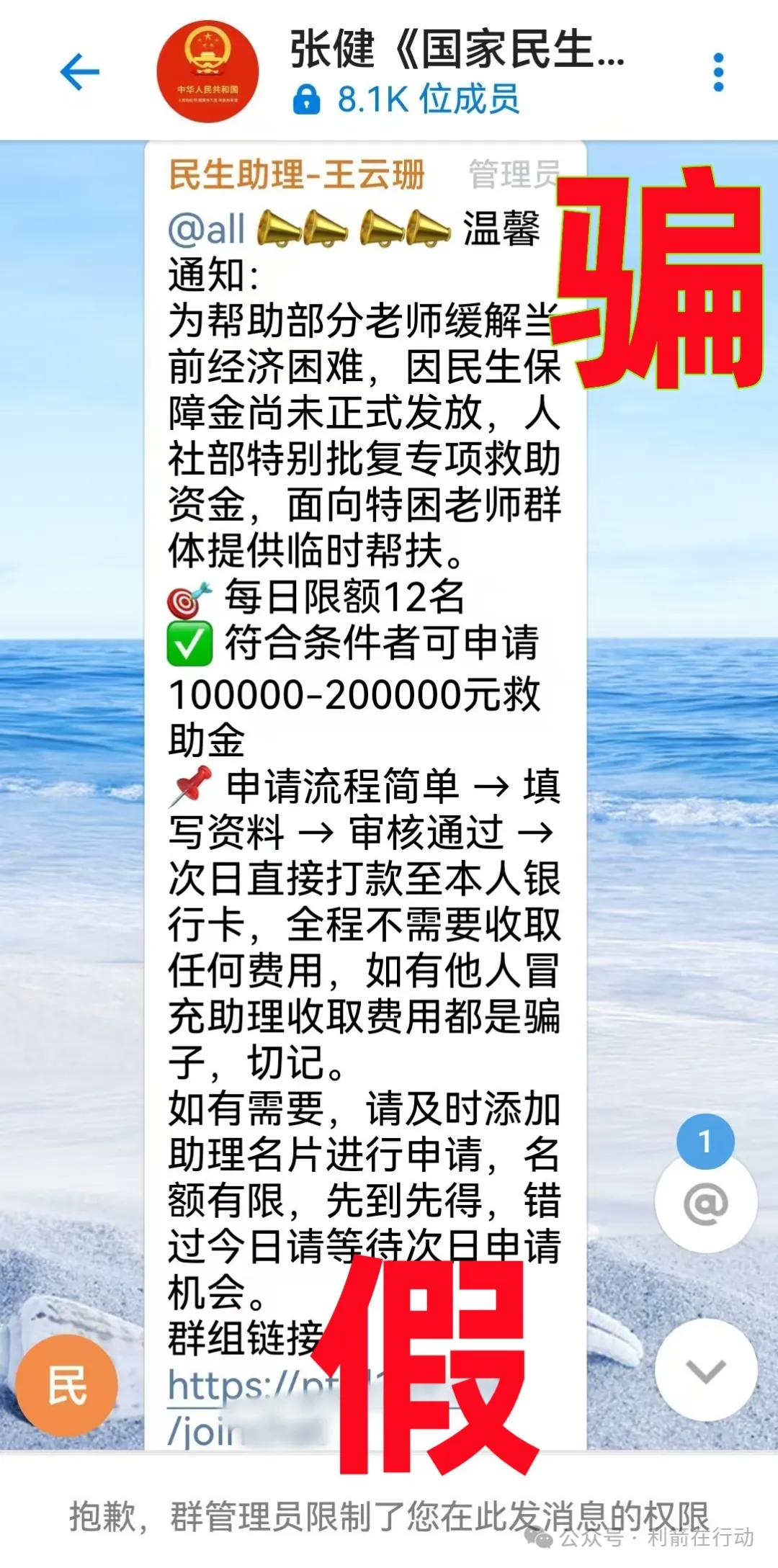
Task: Tap the restricted messaging notice bar
Action: pos(389,1508)
